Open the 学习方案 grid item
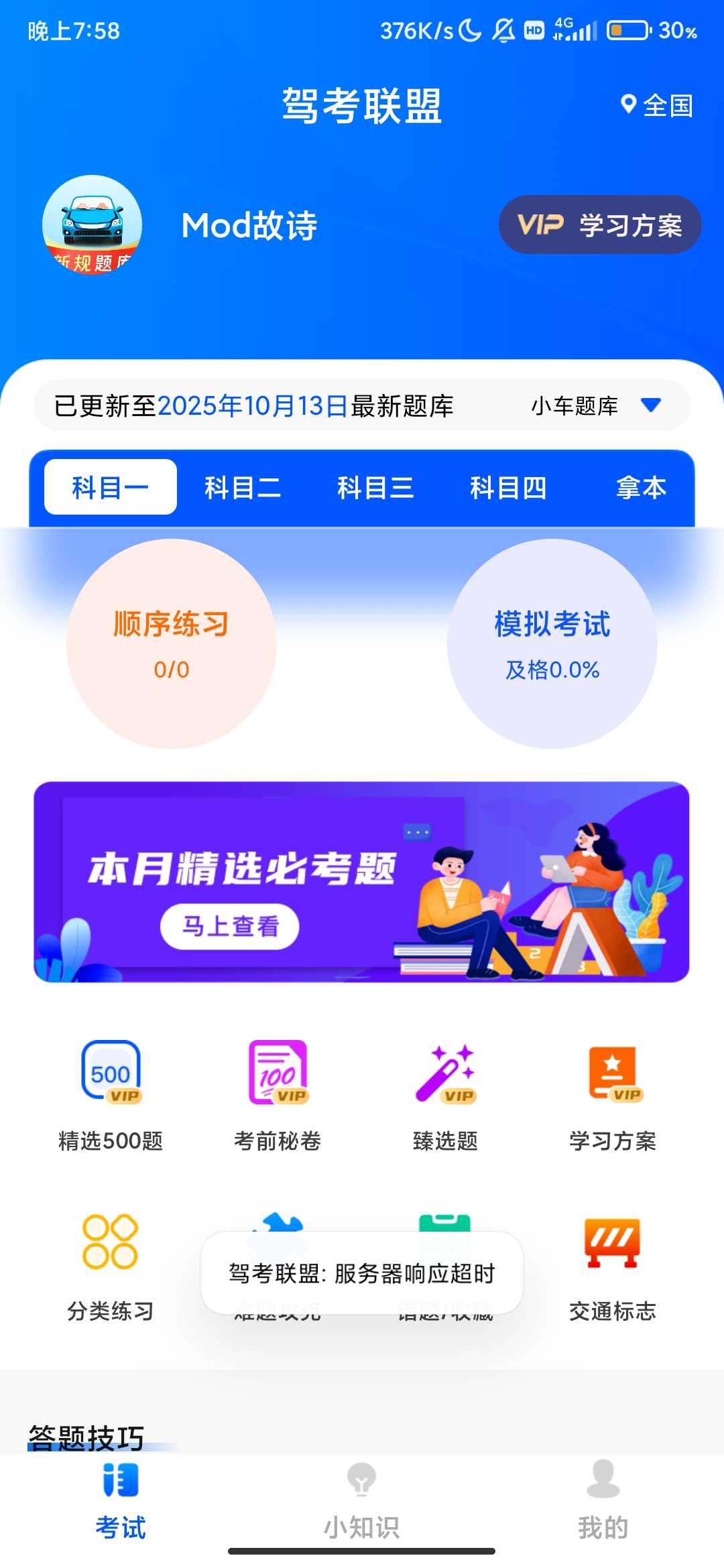Image resolution: width=724 pixels, height=1568 pixels. [x=613, y=1094]
